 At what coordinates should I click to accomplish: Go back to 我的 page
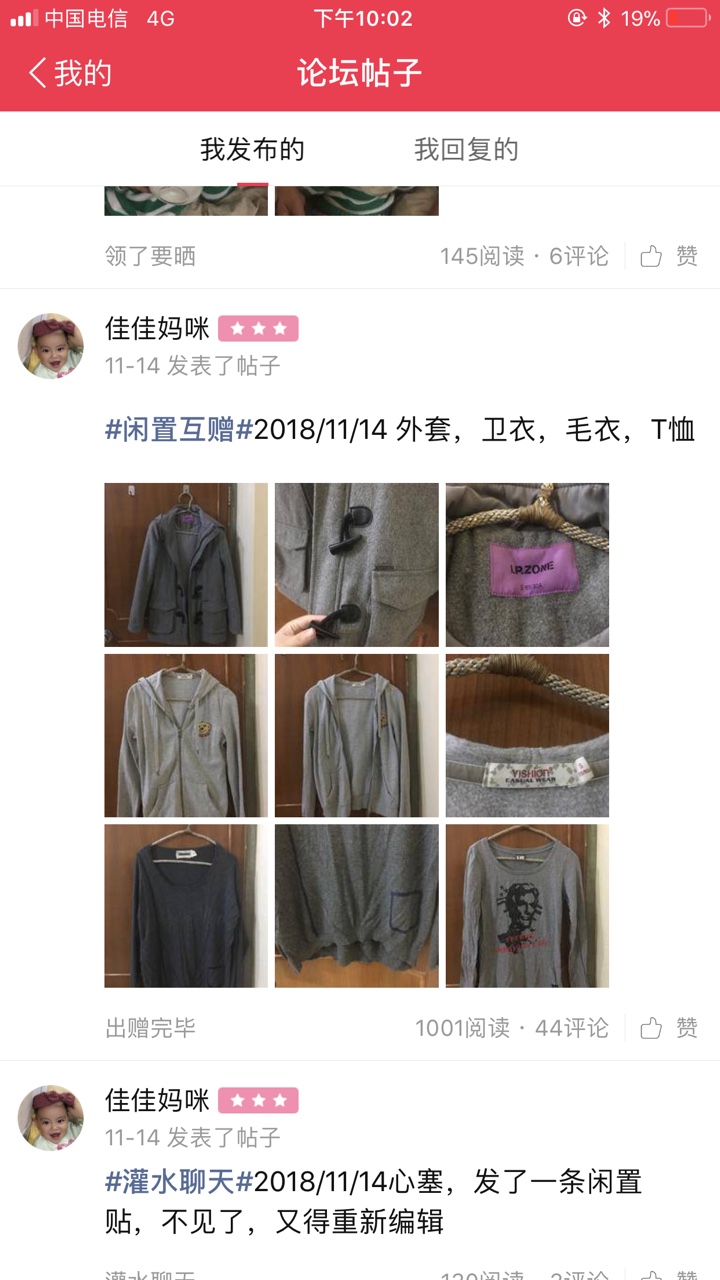pos(70,73)
